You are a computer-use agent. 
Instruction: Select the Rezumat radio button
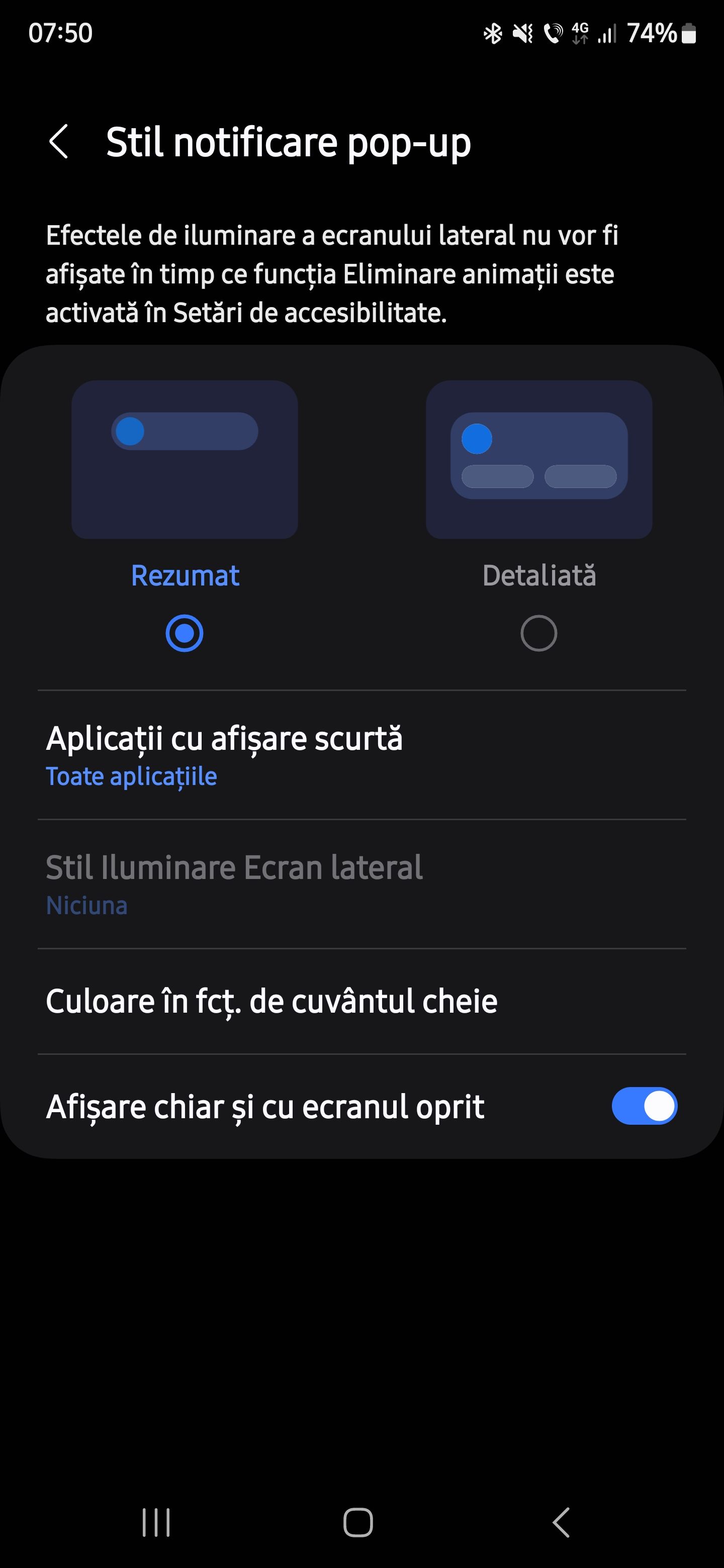coord(185,633)
